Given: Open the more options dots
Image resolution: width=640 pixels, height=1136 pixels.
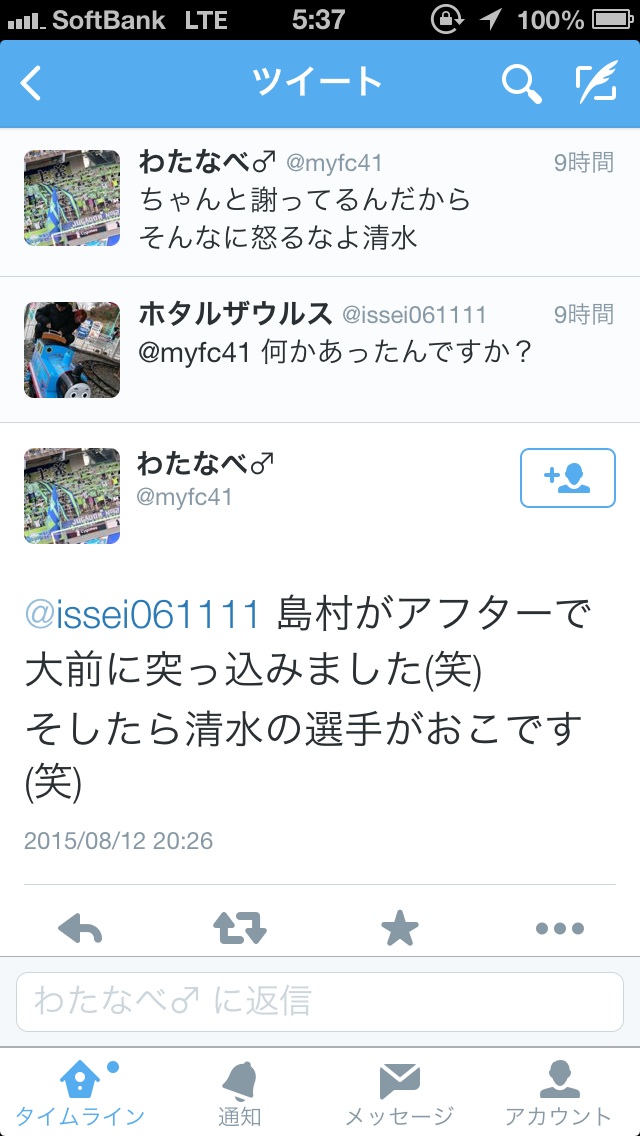Looking at the screenshot, I should coord(560,928).
